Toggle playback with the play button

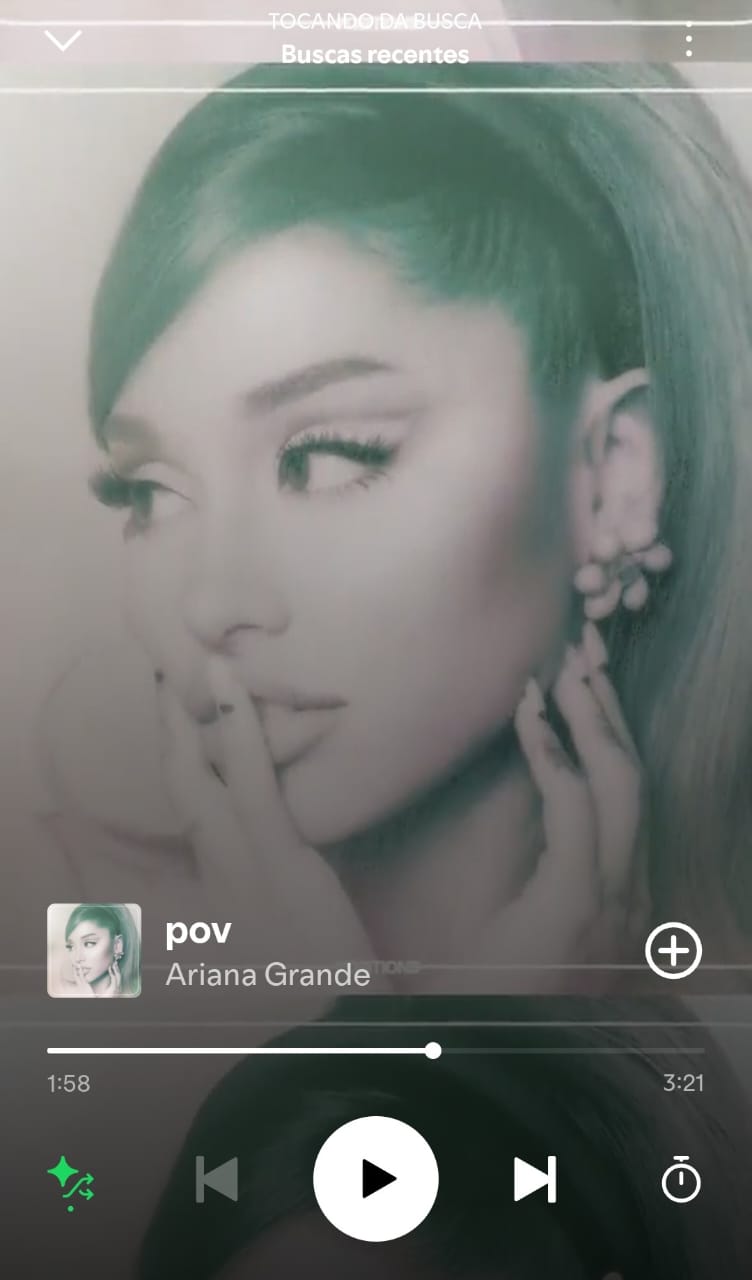pos(375,1179)
